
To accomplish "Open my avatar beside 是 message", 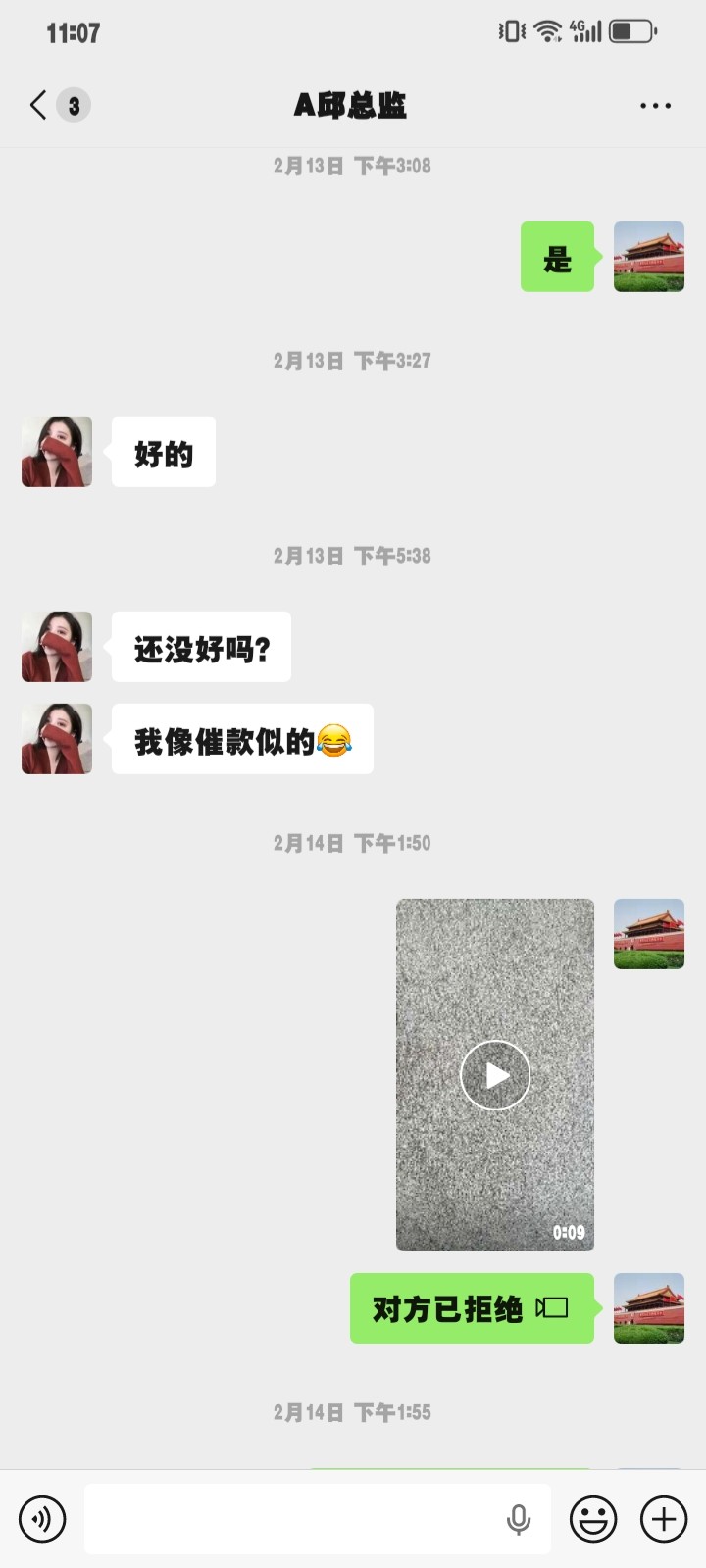I will tap(649, 257).
